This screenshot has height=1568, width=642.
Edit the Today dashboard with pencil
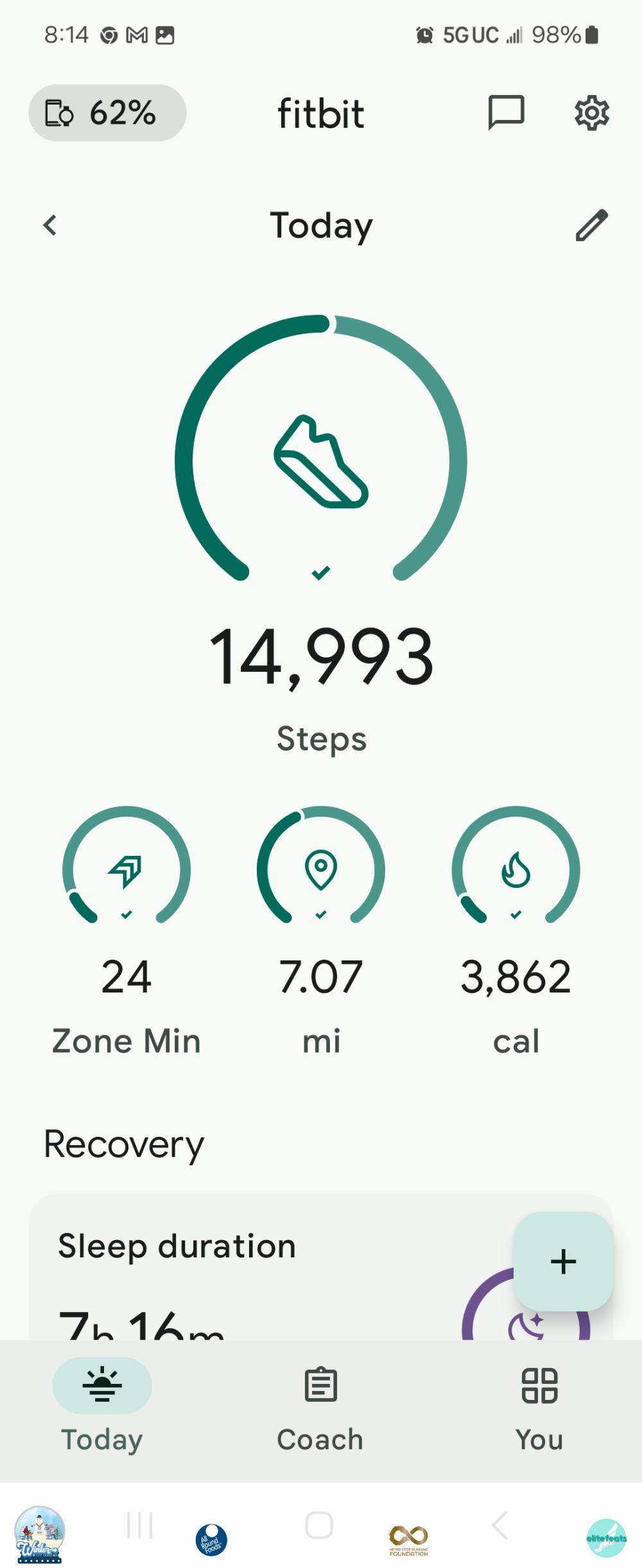(x=591, y=225)
